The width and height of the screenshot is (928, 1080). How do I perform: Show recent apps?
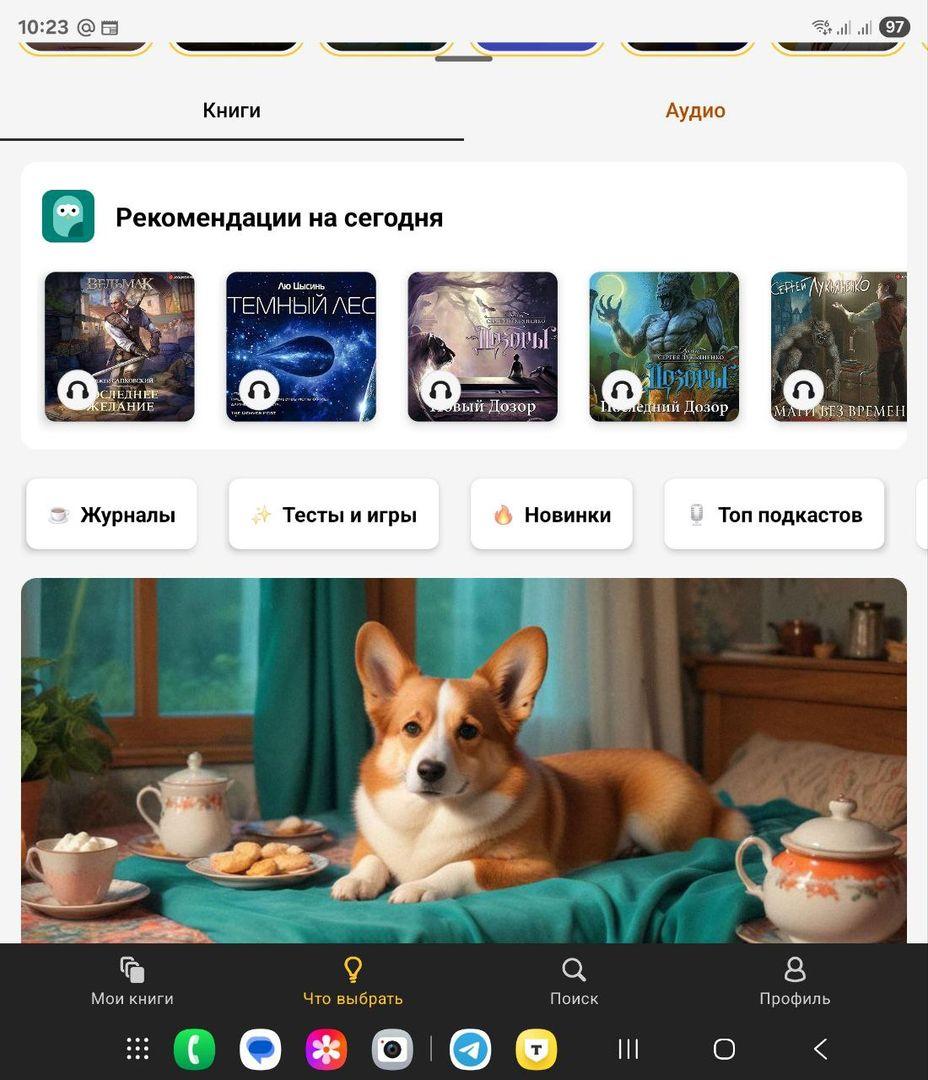pos(628,1049)
